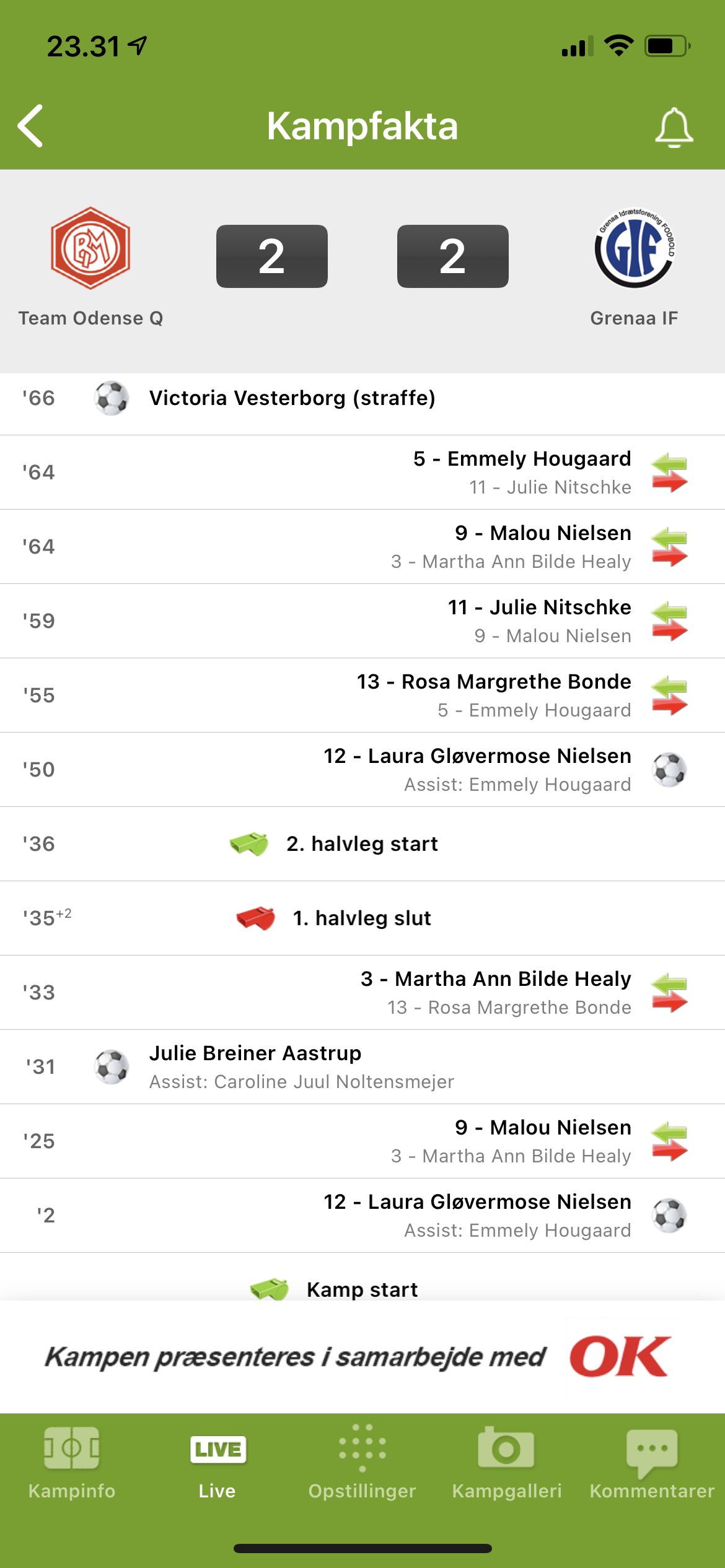Tap the OK sponsor banner
Screen dimensions: 725x1568
point(362,1356)
